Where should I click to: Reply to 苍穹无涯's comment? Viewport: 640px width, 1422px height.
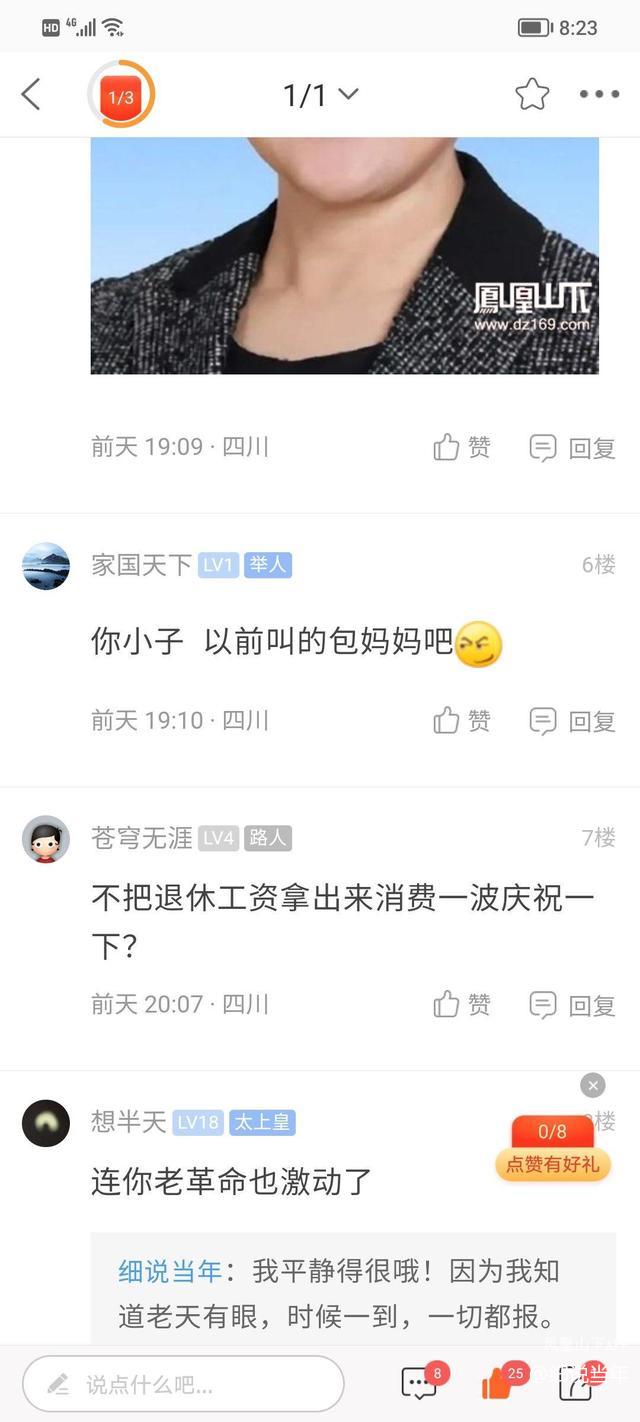572,1004
